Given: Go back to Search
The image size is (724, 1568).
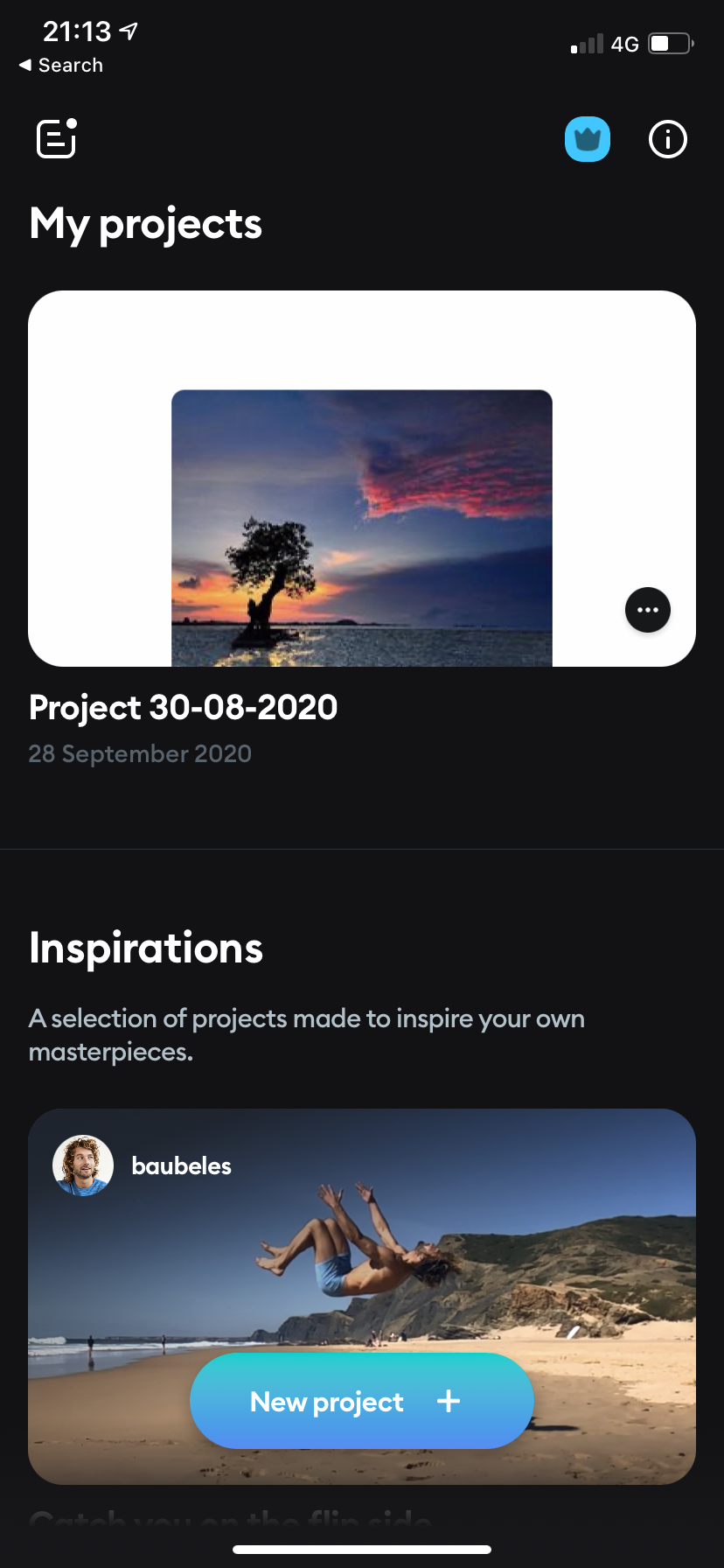Looking at the screenshot, I should (x=61, y=66).
